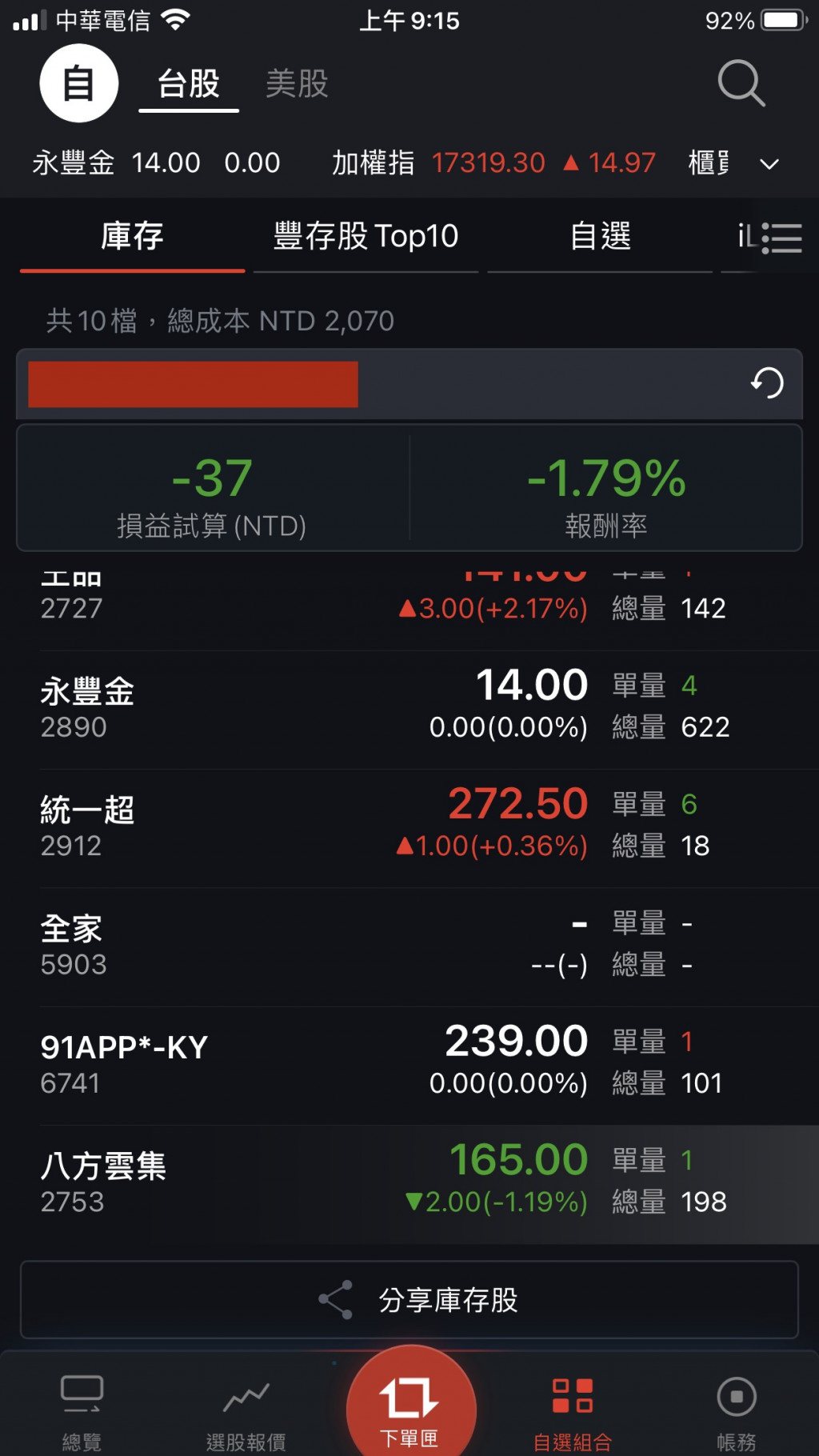Image resolution: width=819 pixels, height=1456 pixels.
Task: Switch to the 美股 tab
Action: 297,83
